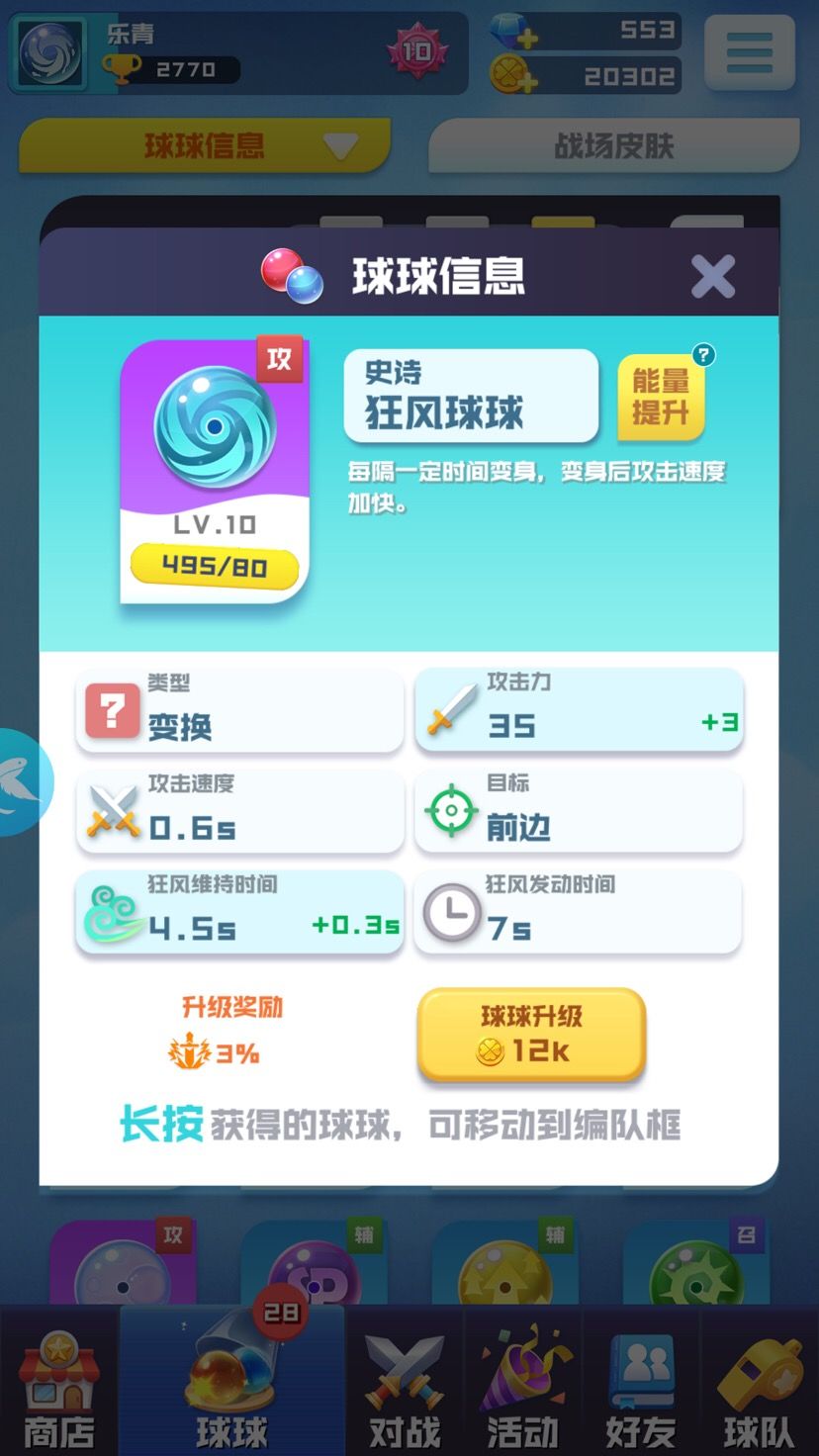
Task: Click the 495/80 experience progress pill
Action: point(214,568)
